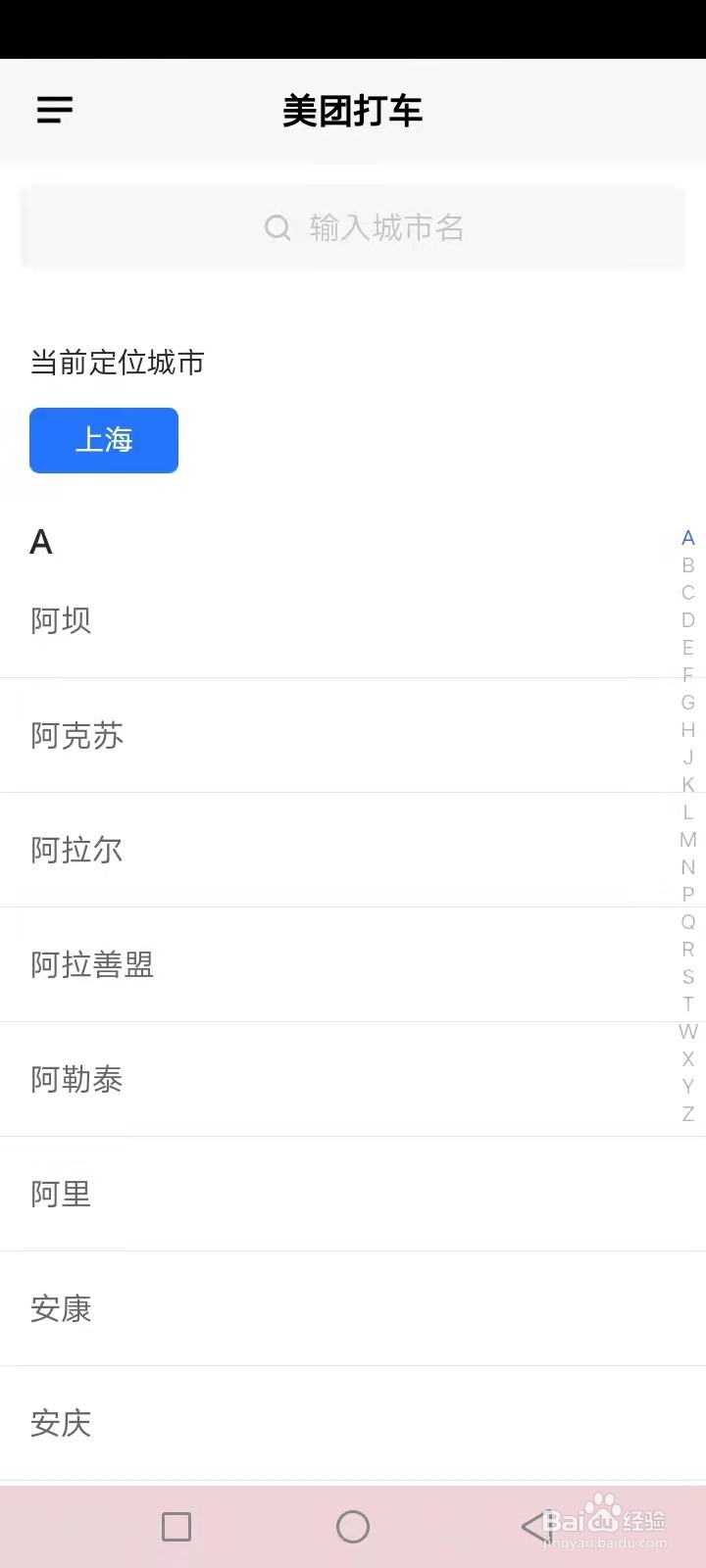Click the 输入城市名 search input field
Screen dimensions: 706x1568
click(392, 226)
